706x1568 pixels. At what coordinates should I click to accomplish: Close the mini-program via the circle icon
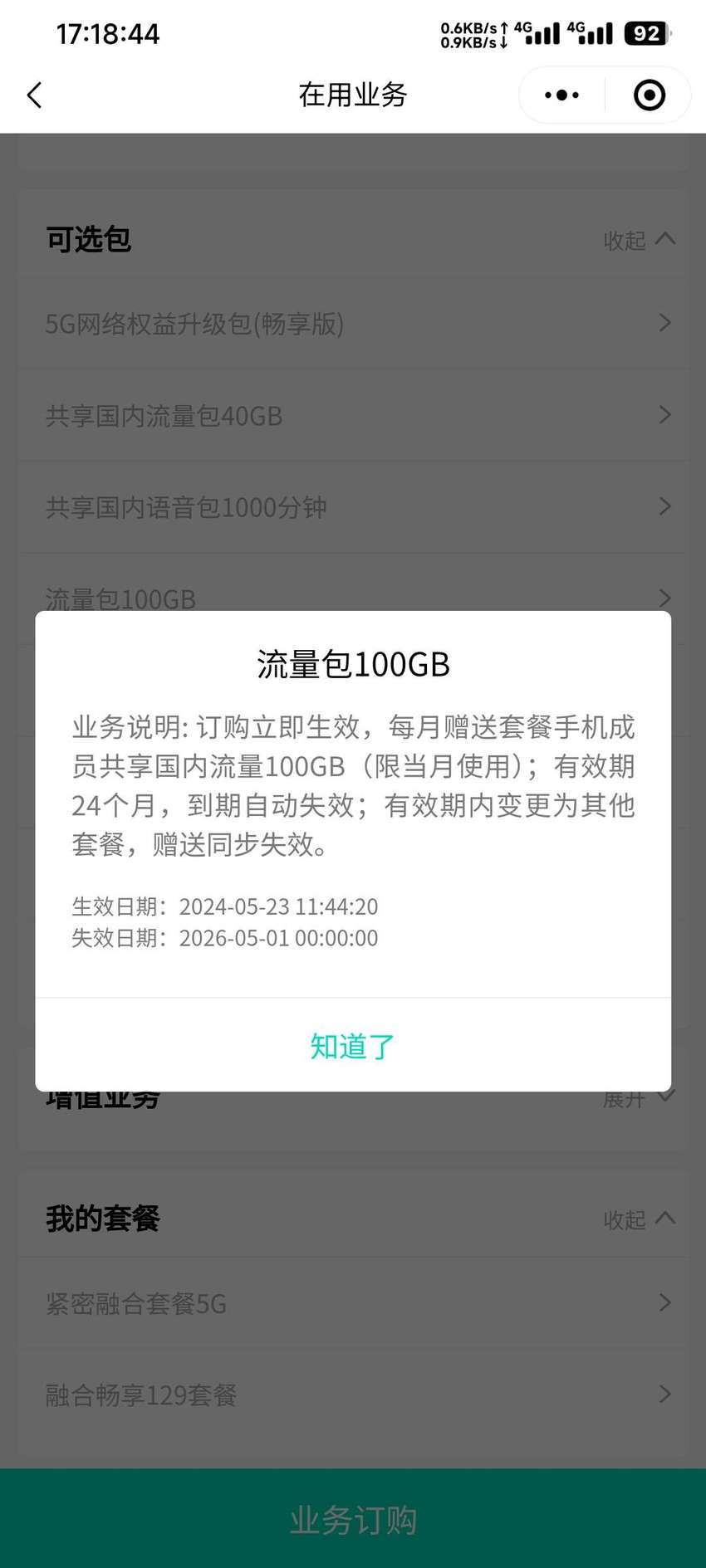pyautogui.click(x=650, y=95)
